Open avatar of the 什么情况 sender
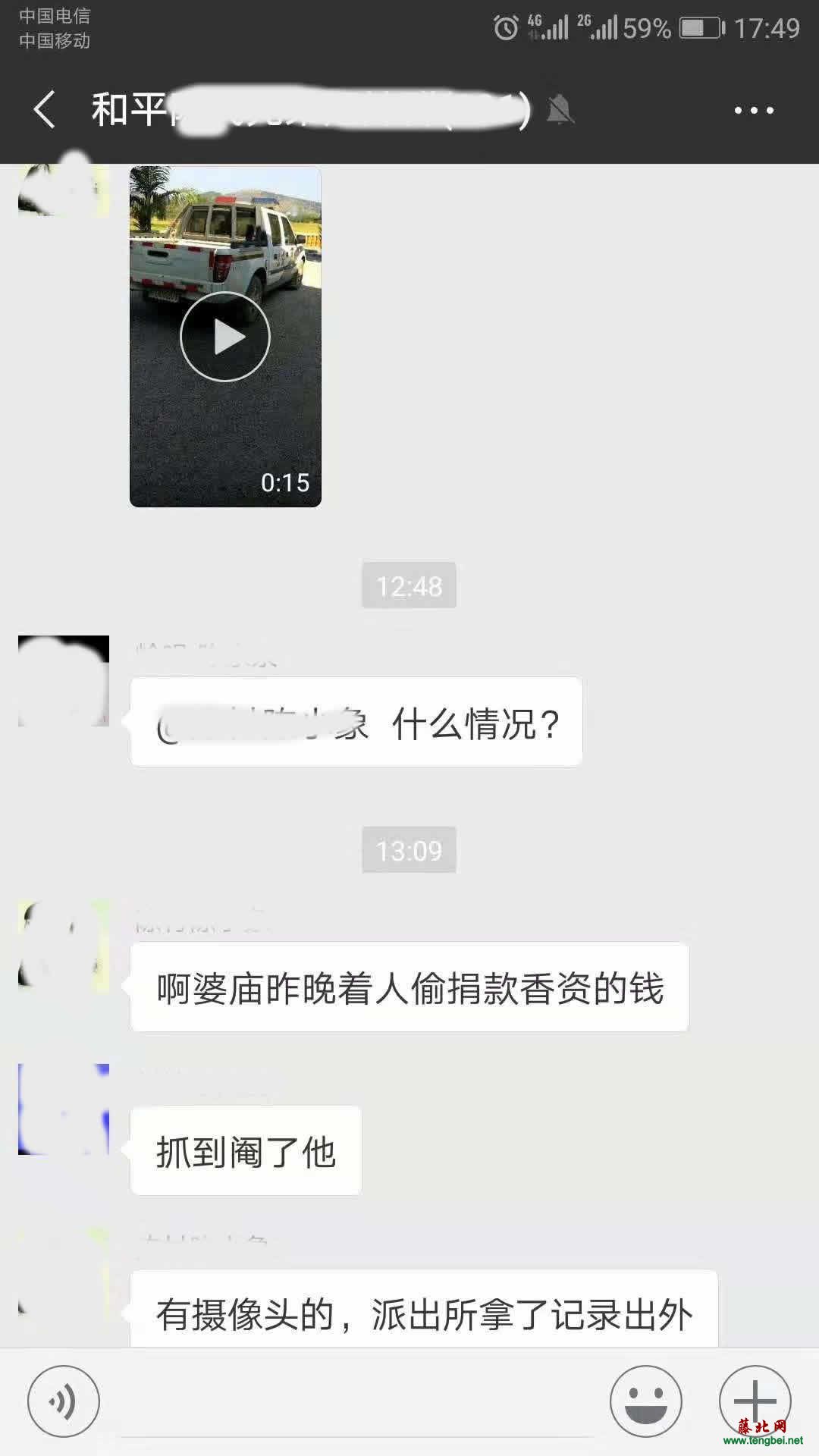The height and width of the screenshot is (1456, 819). point(64,681)
